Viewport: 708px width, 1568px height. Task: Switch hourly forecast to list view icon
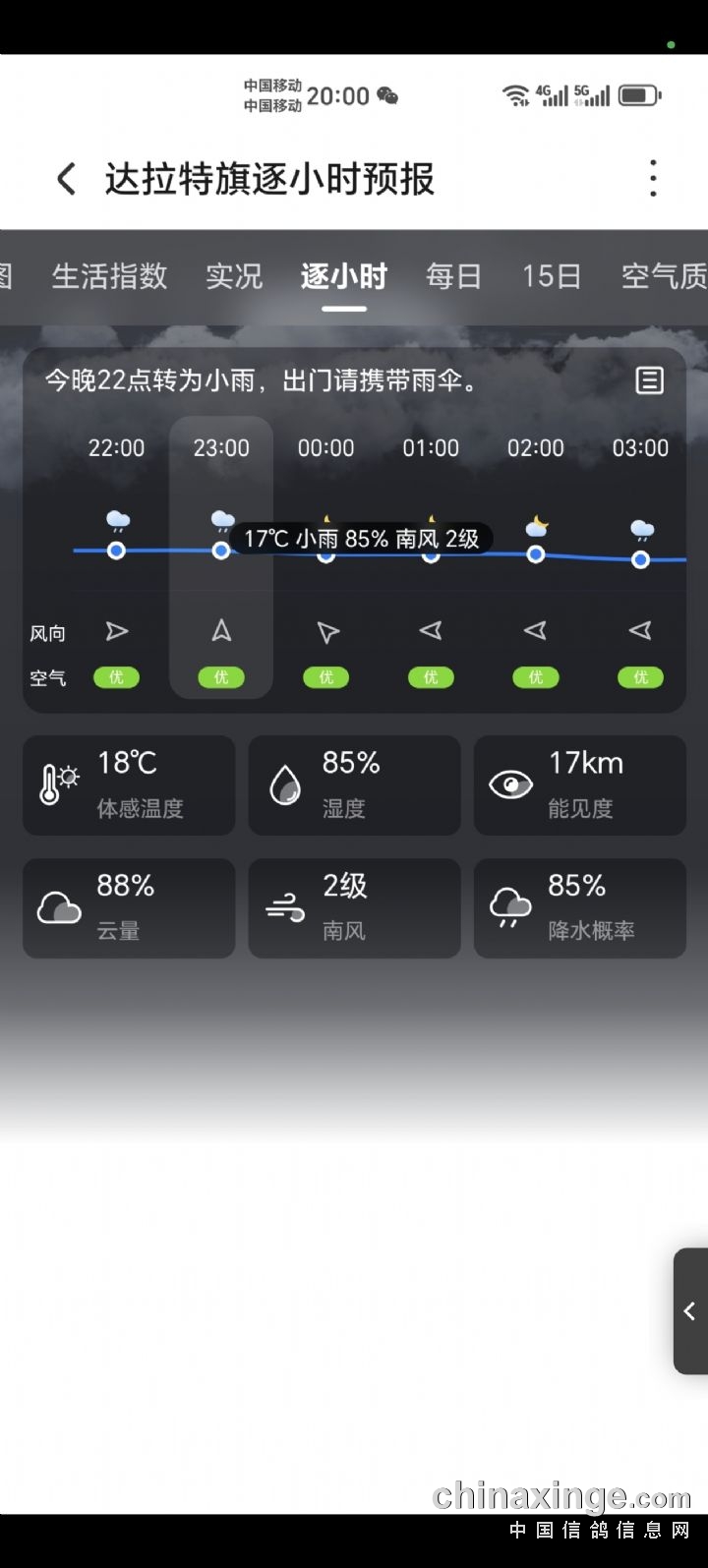coord(650,380)
